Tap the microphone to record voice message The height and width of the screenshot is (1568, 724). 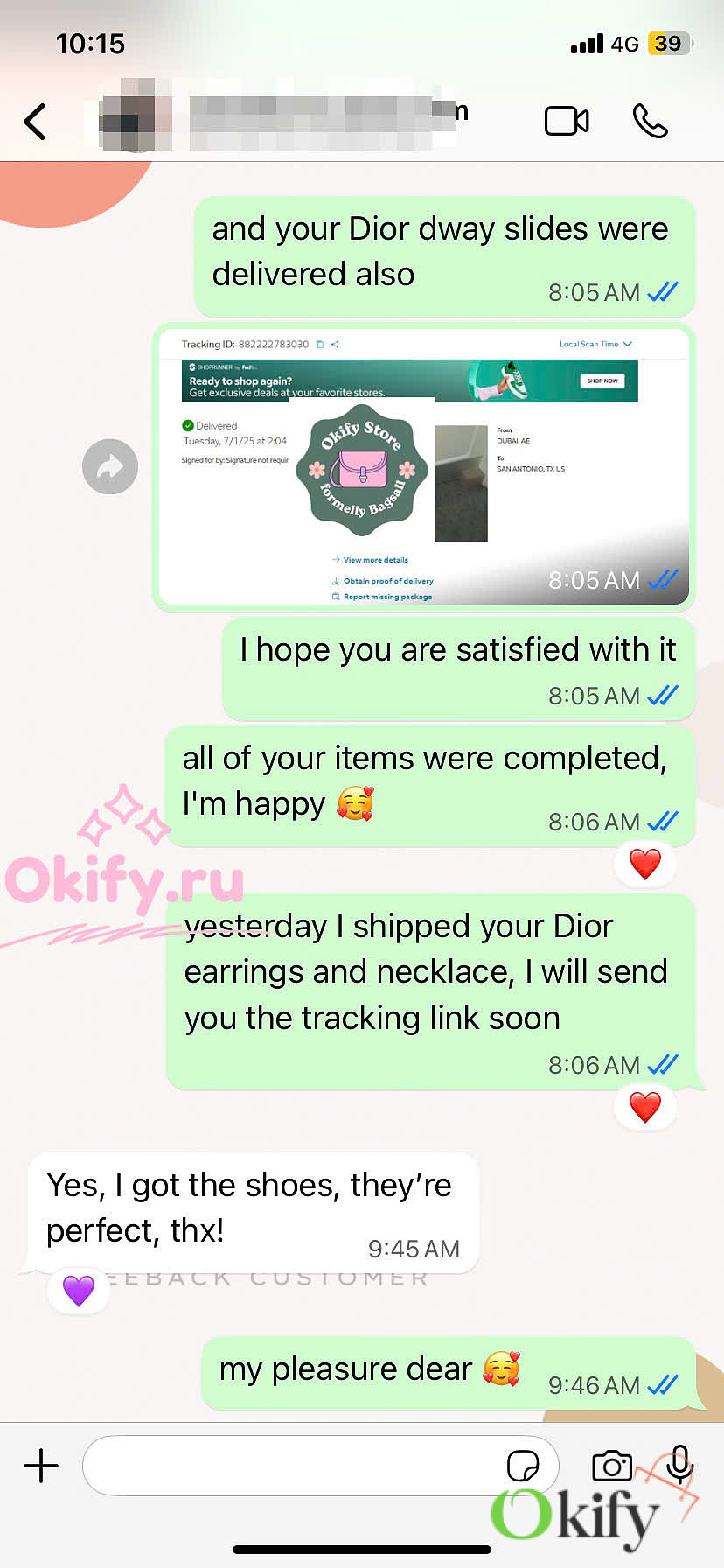tap(679, 1464)
